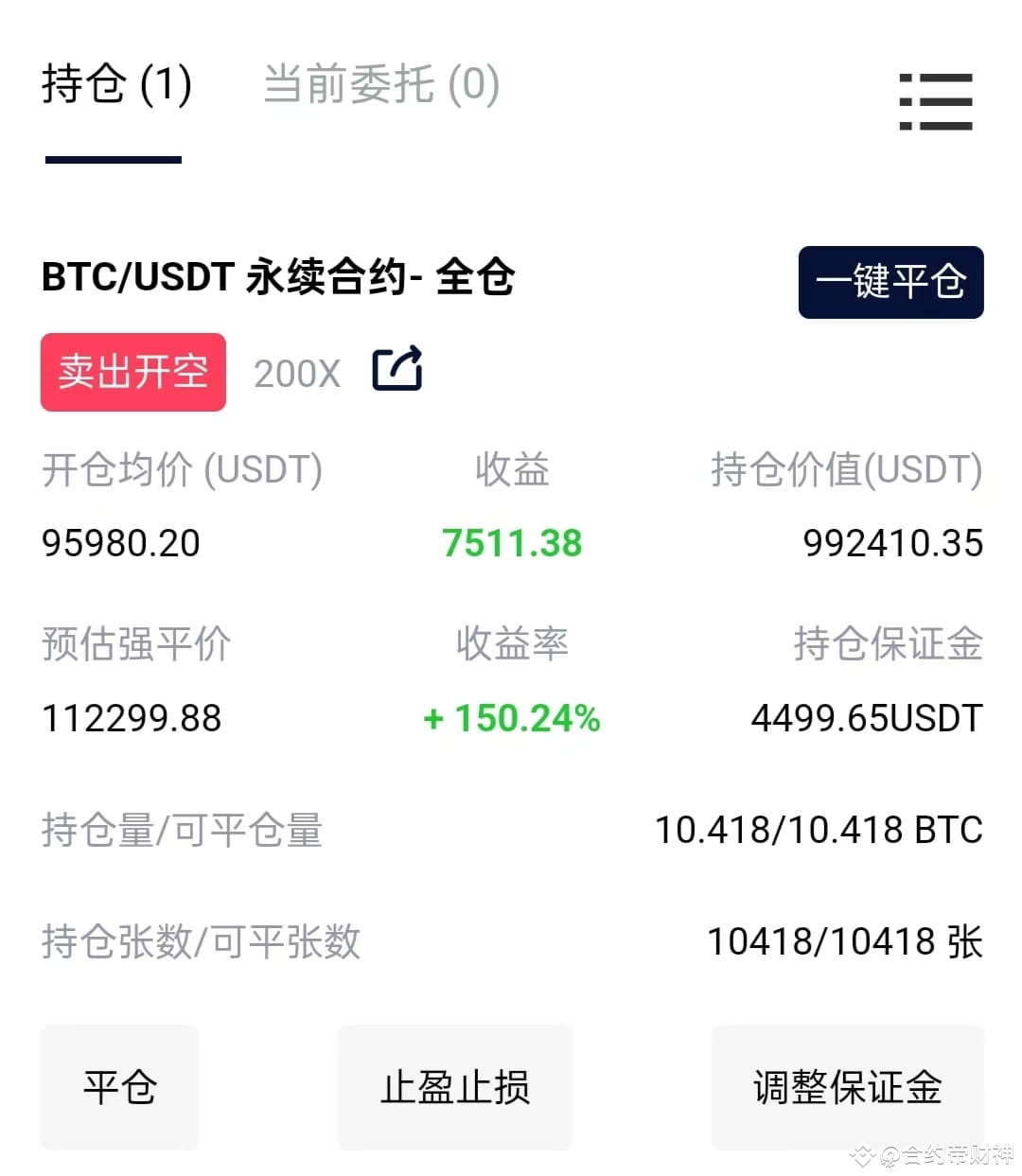Switch to the 当前委托 (0) tab
The image size is (1022, 1176).
tap(380, 85)
